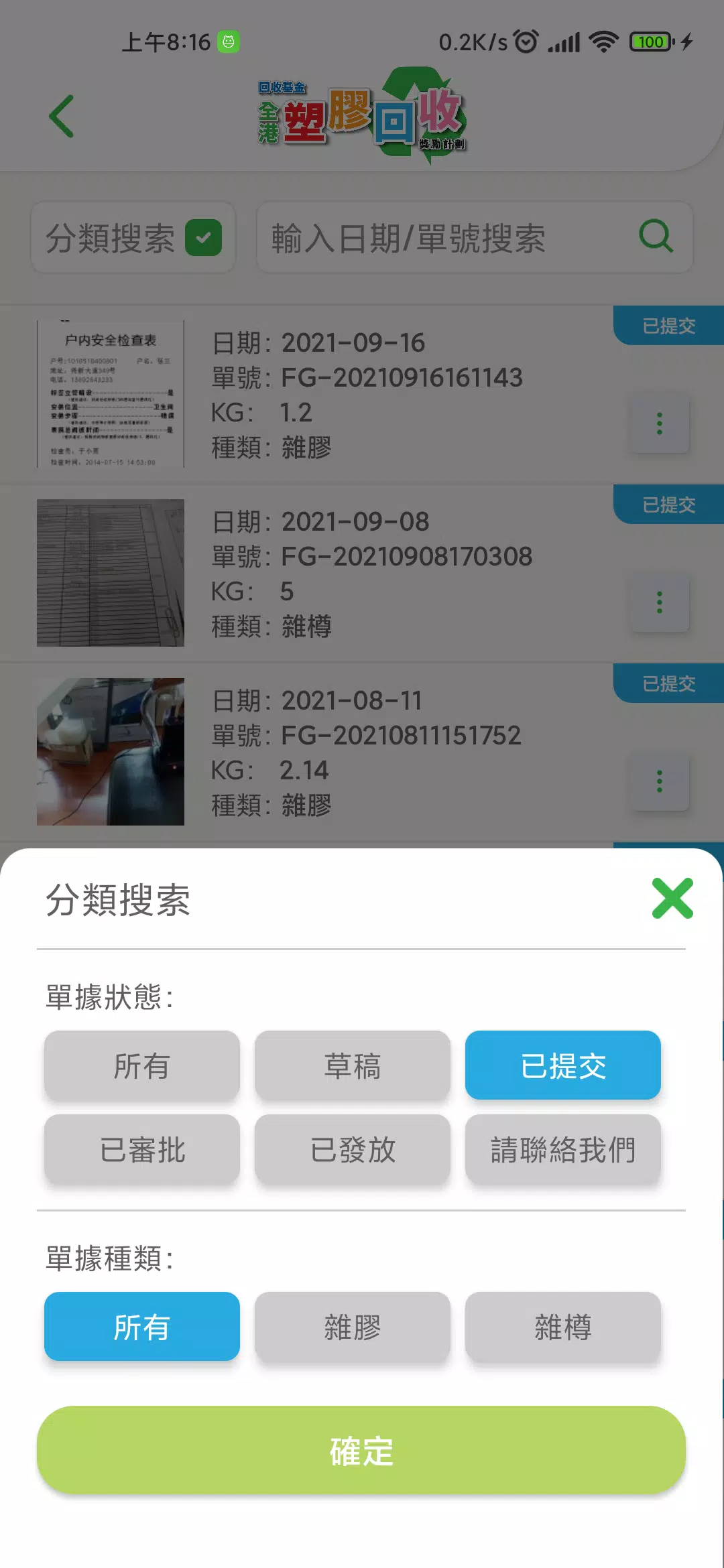Filter by 雜膠 type
Viewport: 724px width, 1568px height.
[x=353, y=1327]
